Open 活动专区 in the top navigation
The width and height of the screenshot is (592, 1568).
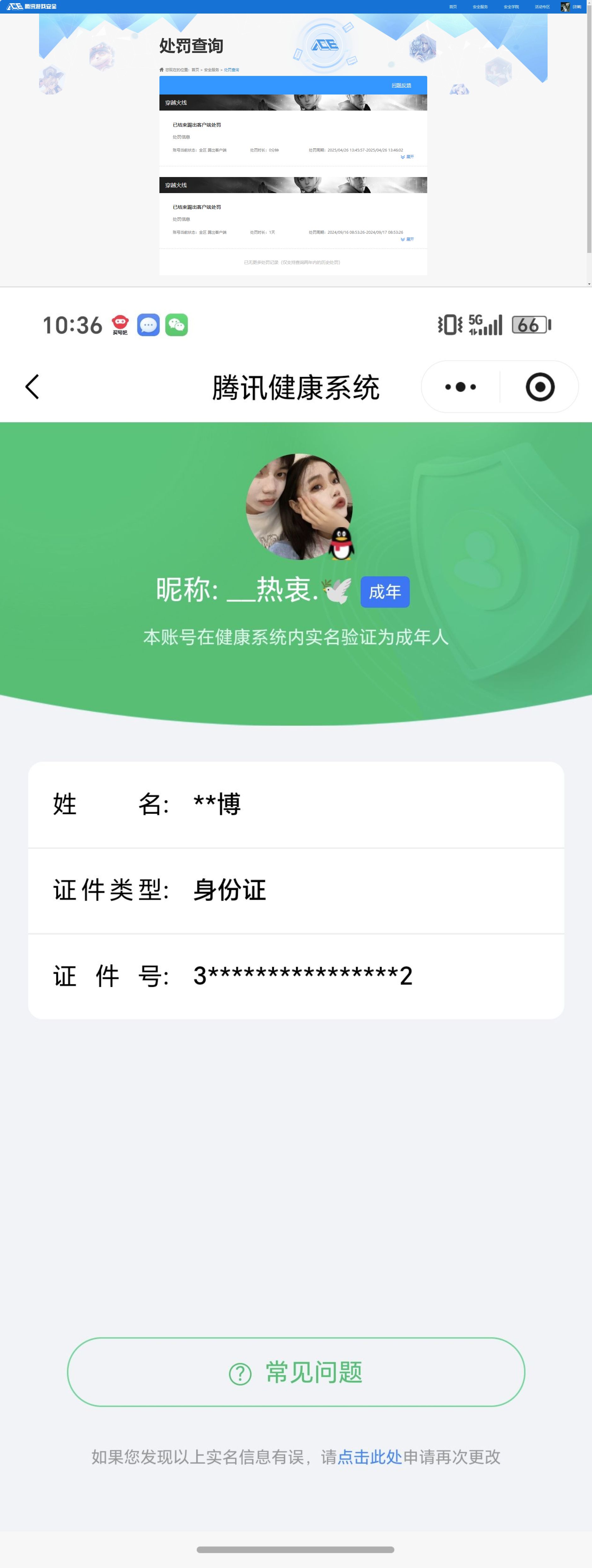click(542, 7)
